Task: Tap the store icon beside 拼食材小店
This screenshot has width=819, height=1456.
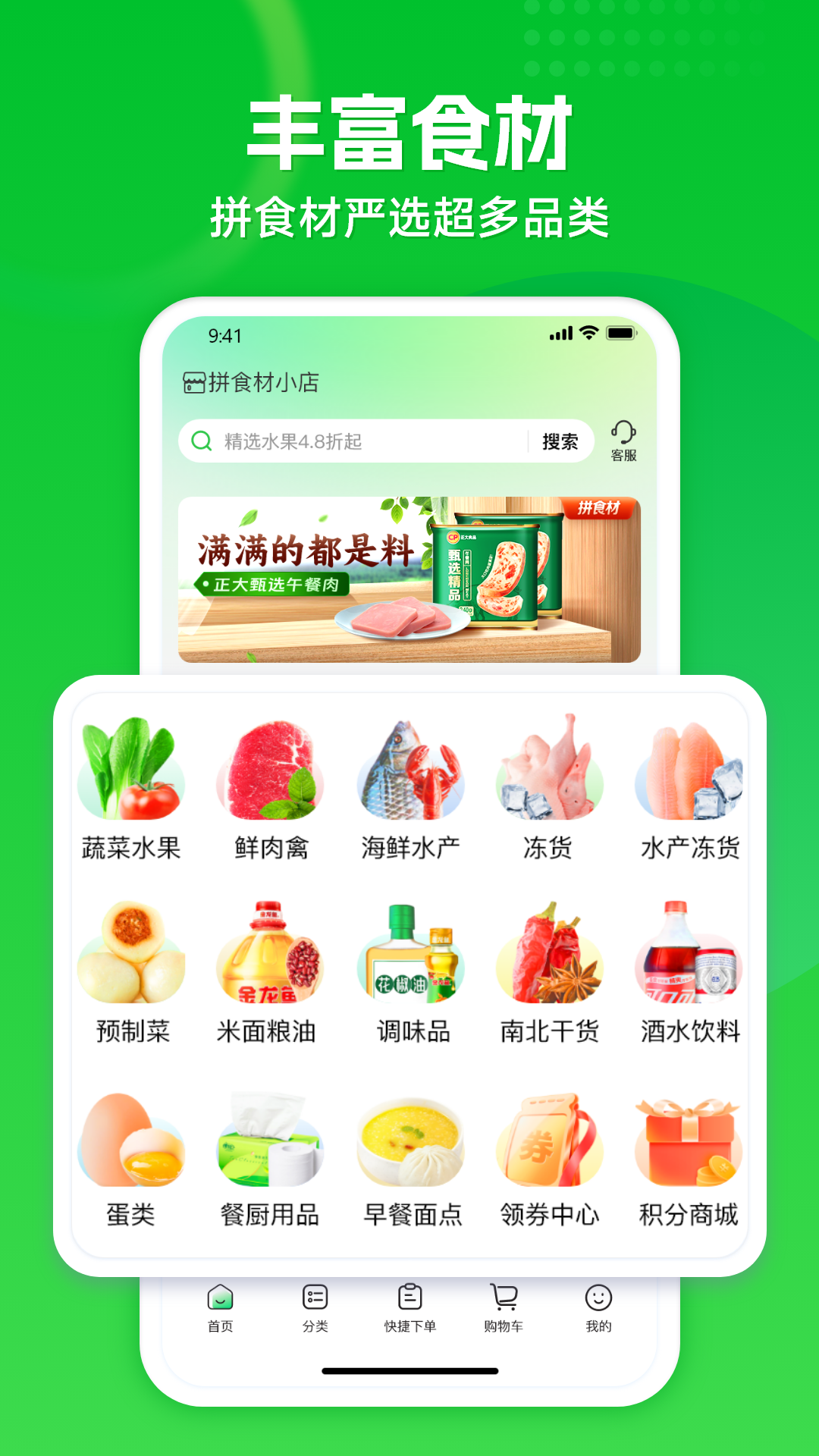Action: [x=193, y=383]
